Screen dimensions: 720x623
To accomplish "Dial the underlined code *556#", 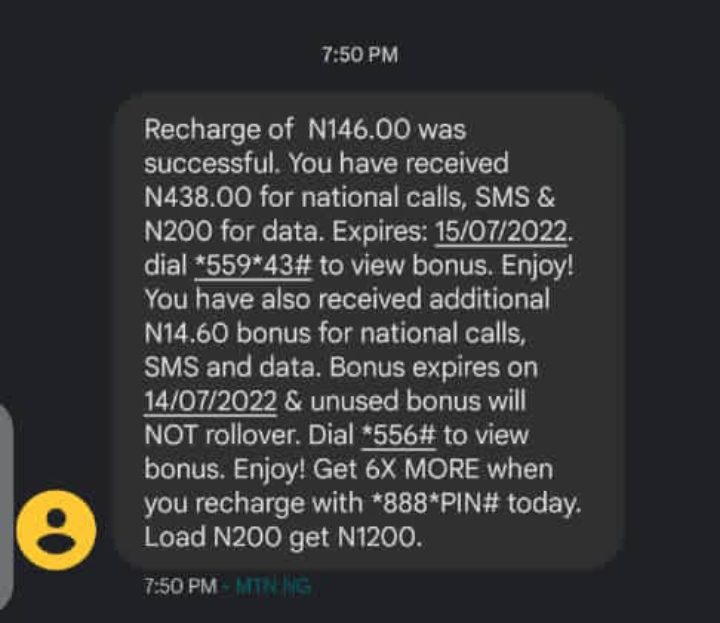I will (x=405, y=435).
